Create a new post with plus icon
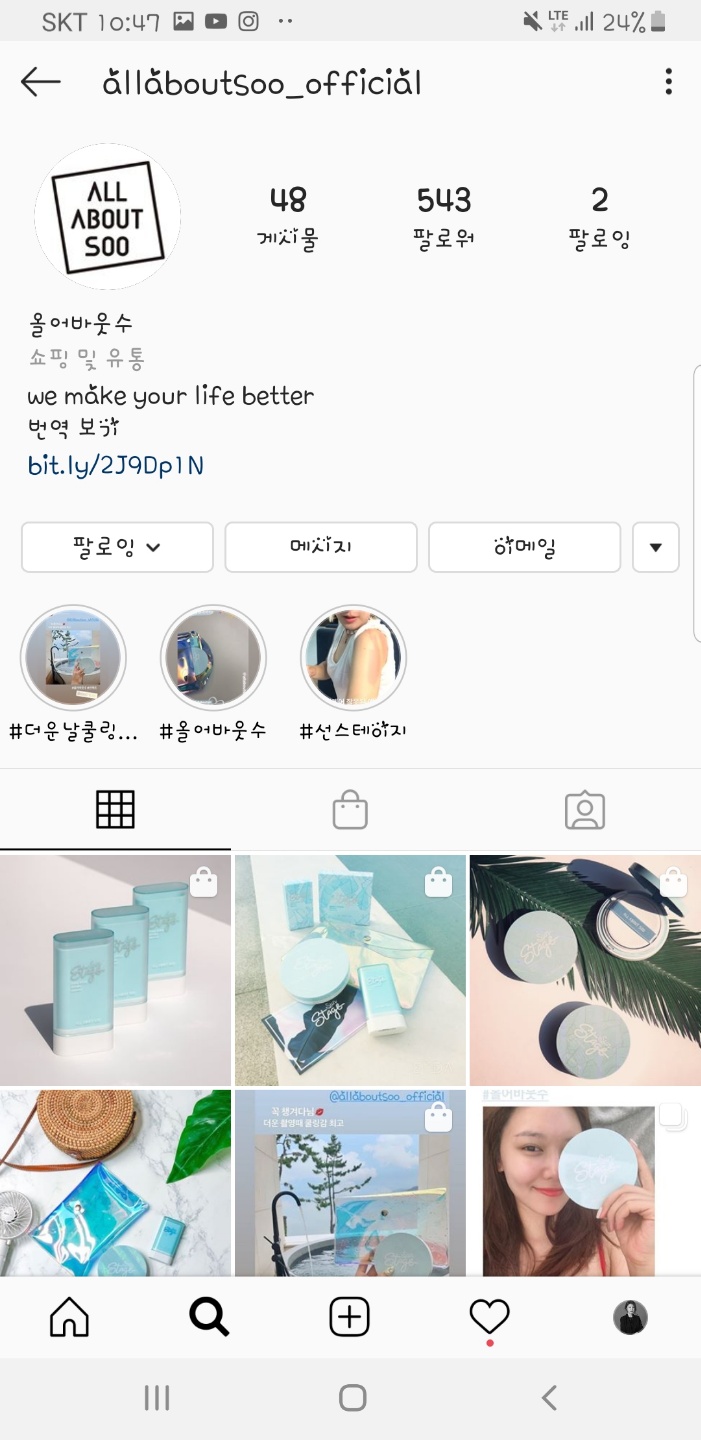Image resolution: width=701 pixels, height=1440 pixels. coord(350,1317)
